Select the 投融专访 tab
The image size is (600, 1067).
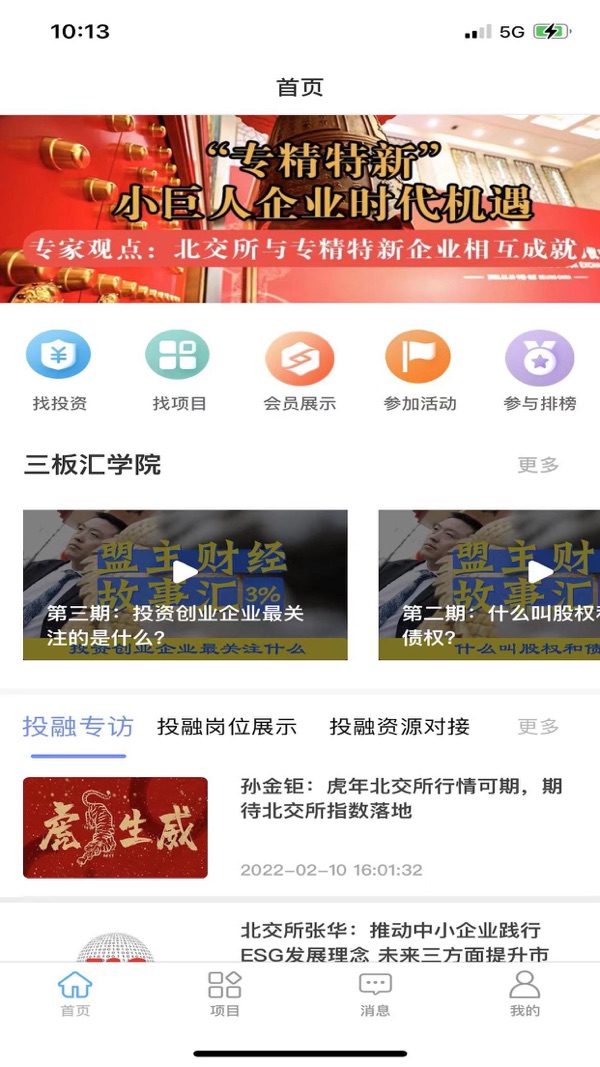(78, 727)
